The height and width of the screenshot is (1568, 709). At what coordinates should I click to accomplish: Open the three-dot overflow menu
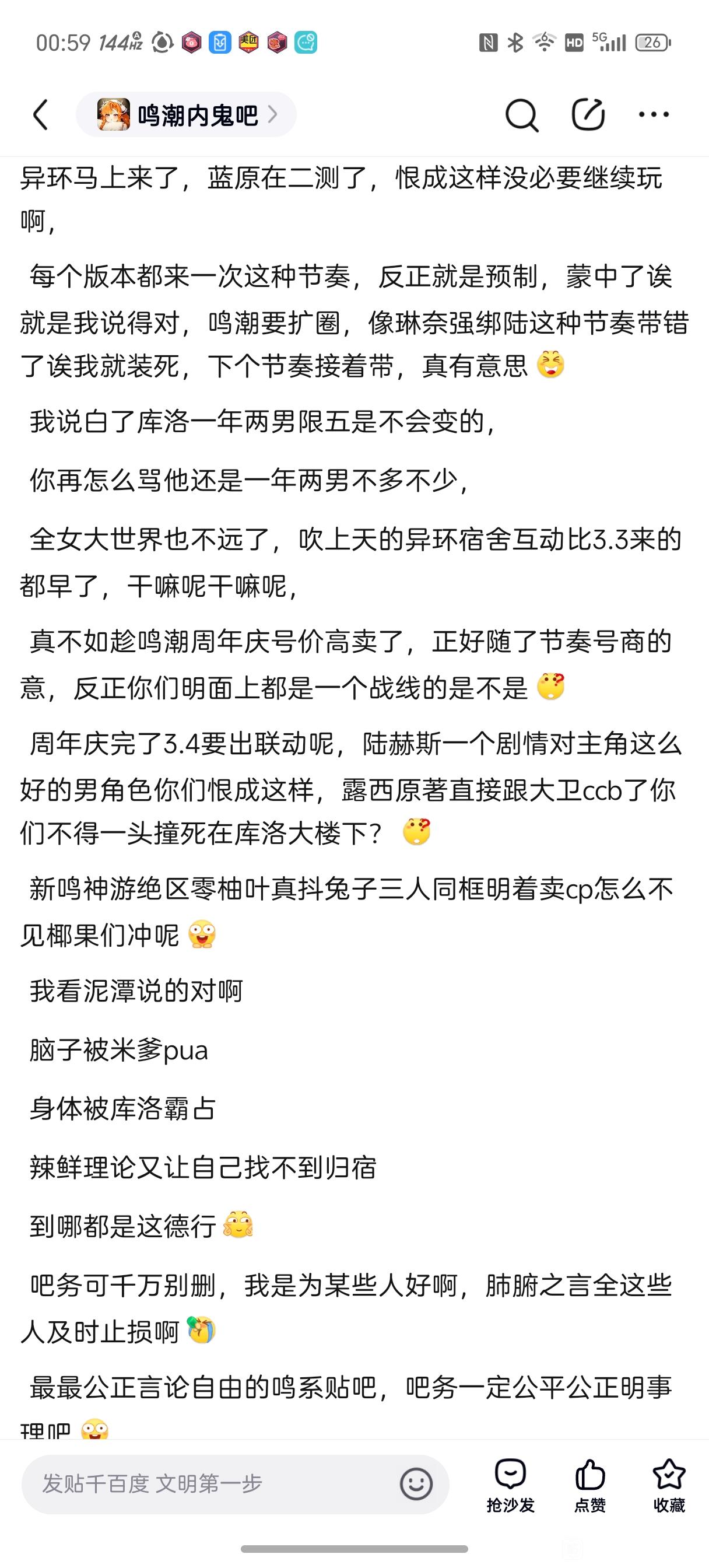pos(654,114)
